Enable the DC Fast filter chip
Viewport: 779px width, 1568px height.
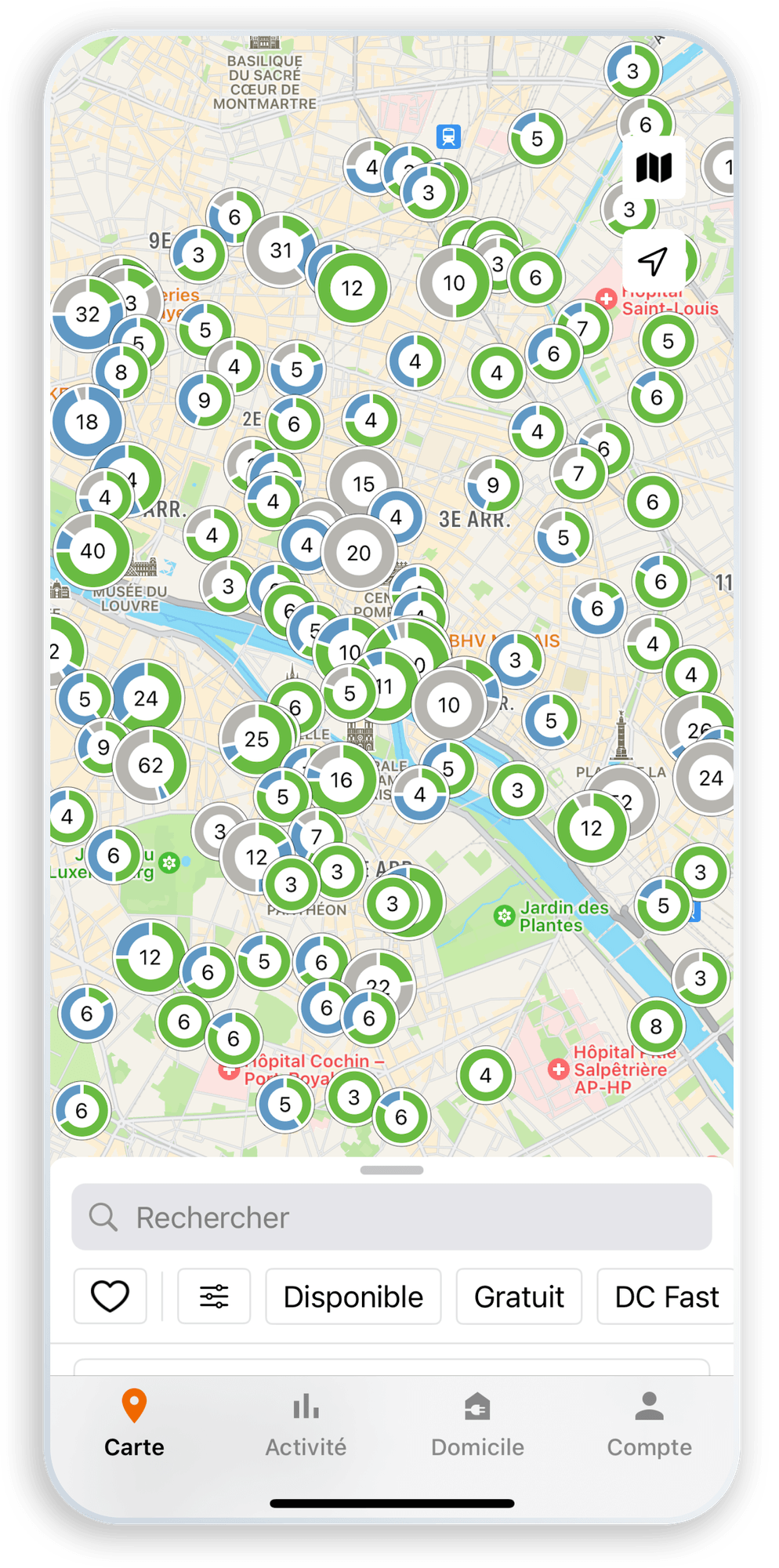(666, 1296)
